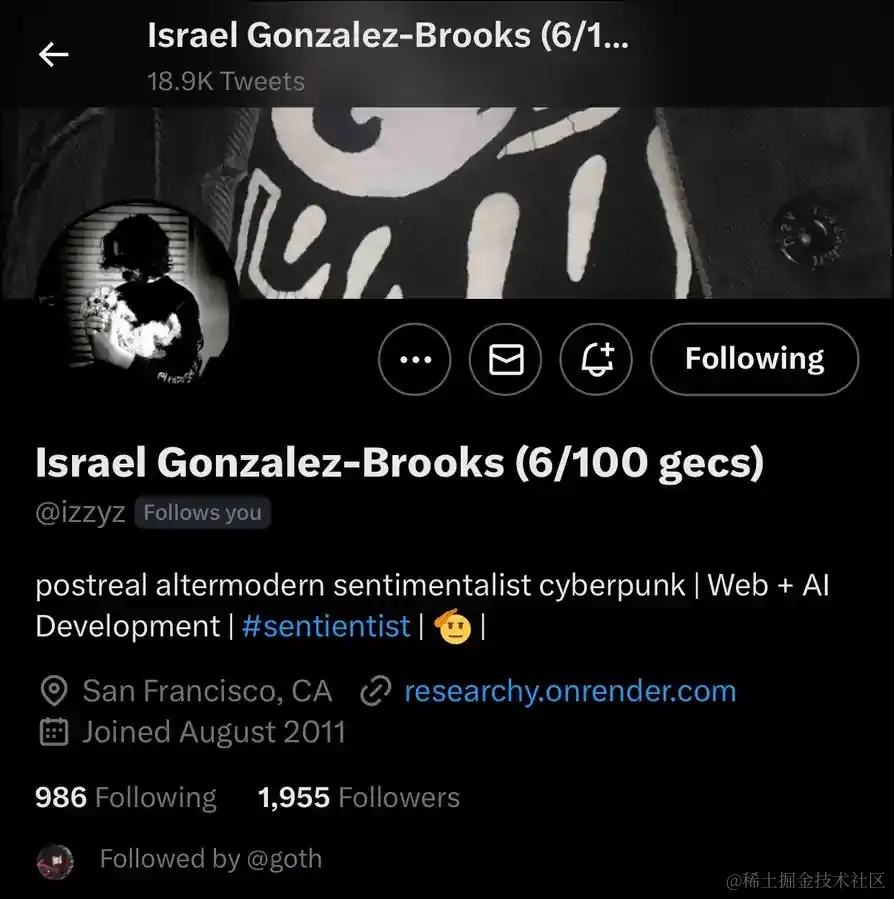Image resolution: width=894 pixels, height=899 pixels.
Task: Turn on tweet notifications with bell icon
Action: 596,359
